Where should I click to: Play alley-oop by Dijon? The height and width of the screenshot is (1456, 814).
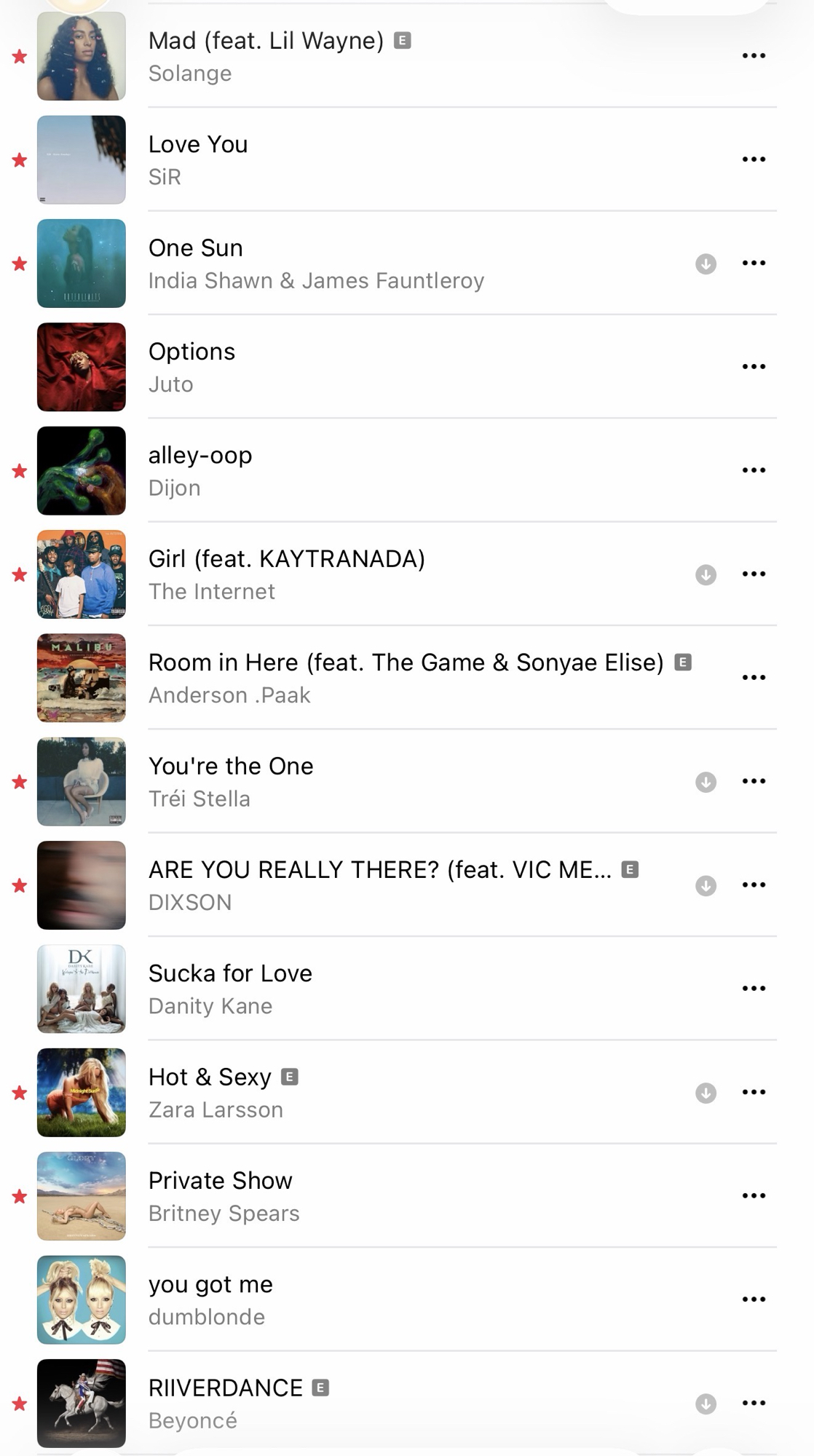click(x=200, y=470)
